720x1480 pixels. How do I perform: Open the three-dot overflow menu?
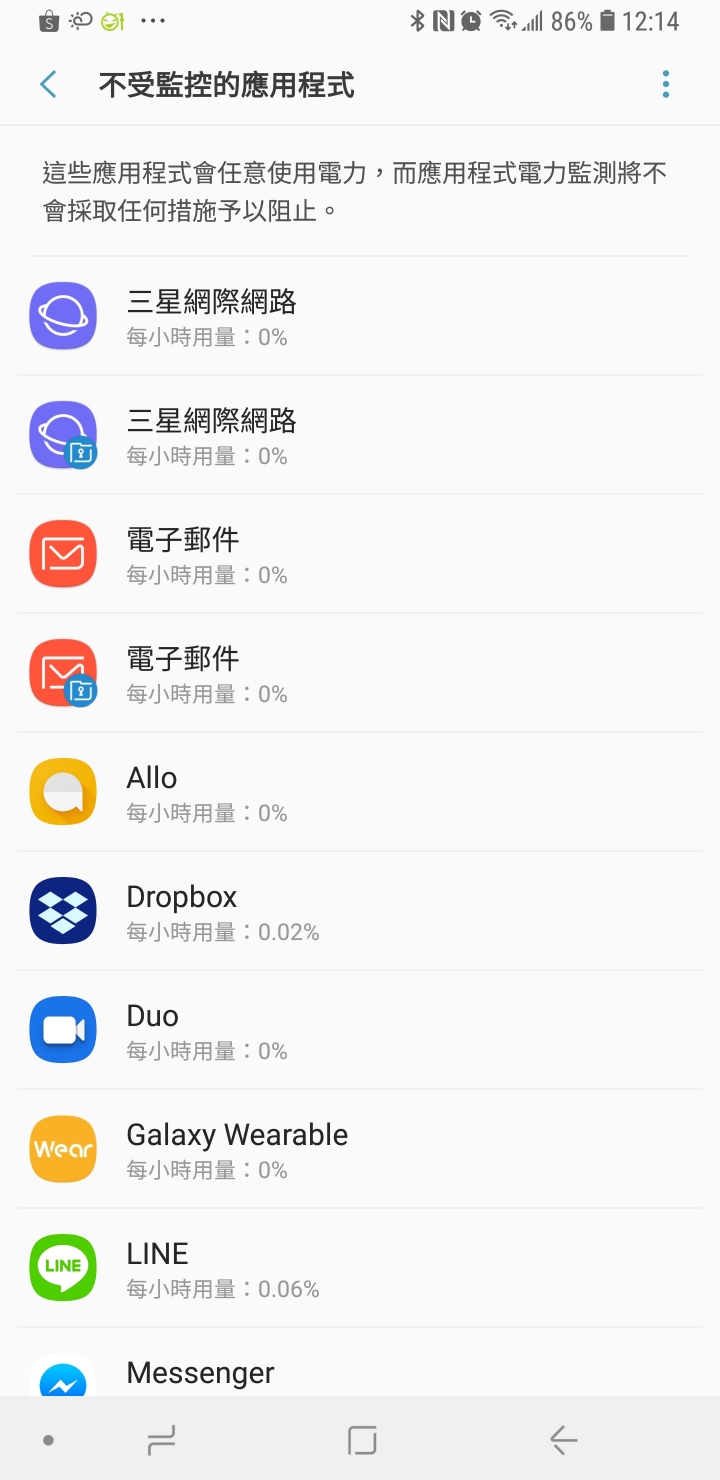pos(666,85)
